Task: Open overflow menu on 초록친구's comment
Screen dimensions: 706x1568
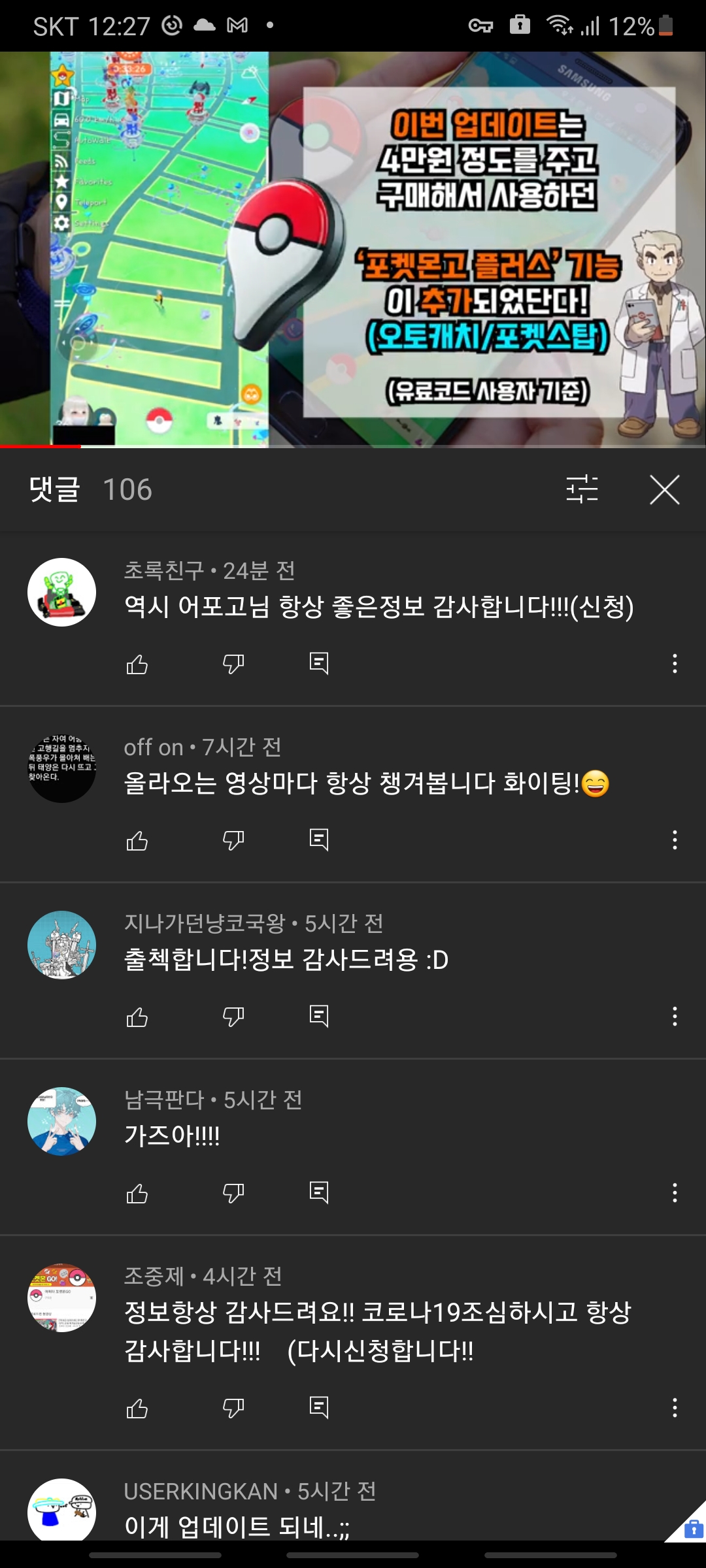Action: (x=675, y=664)
